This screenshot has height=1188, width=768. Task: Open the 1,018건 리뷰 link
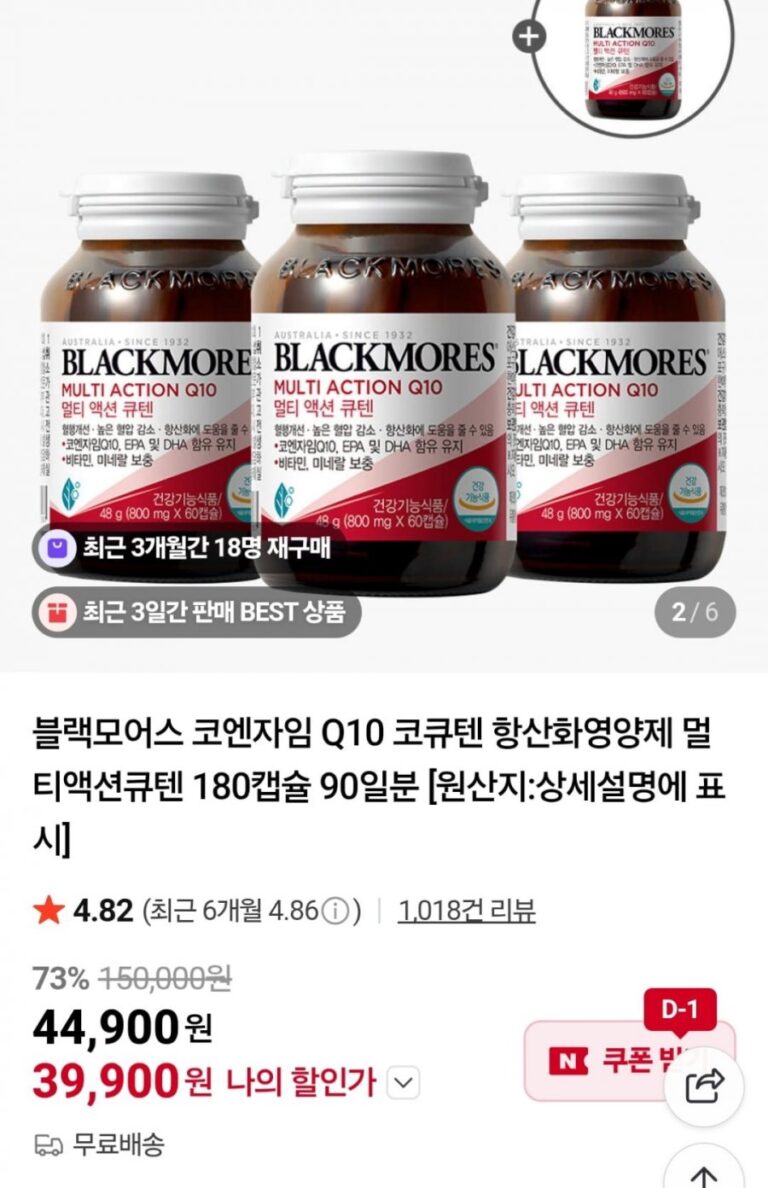[466, 911]
